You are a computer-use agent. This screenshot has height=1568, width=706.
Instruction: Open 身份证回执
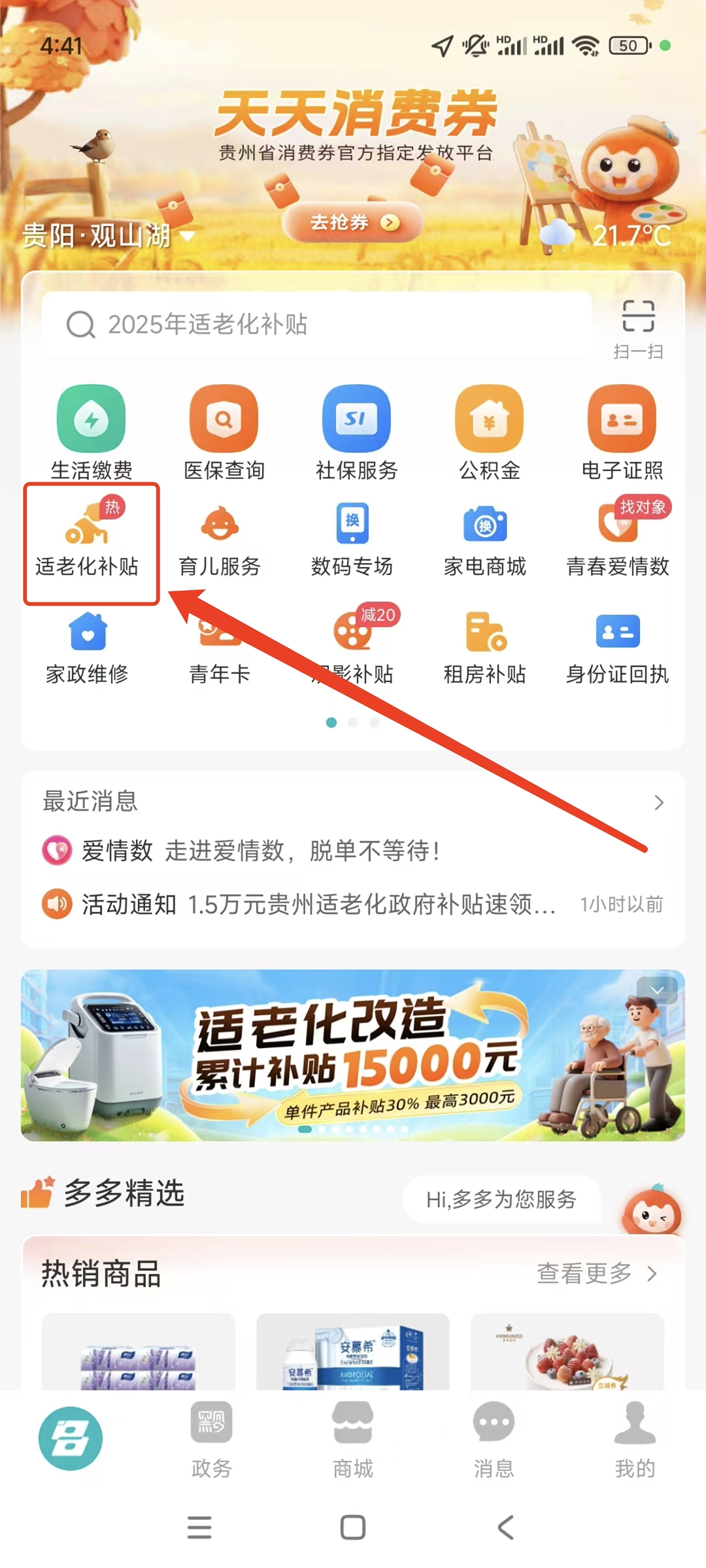(x=617, y=648)
